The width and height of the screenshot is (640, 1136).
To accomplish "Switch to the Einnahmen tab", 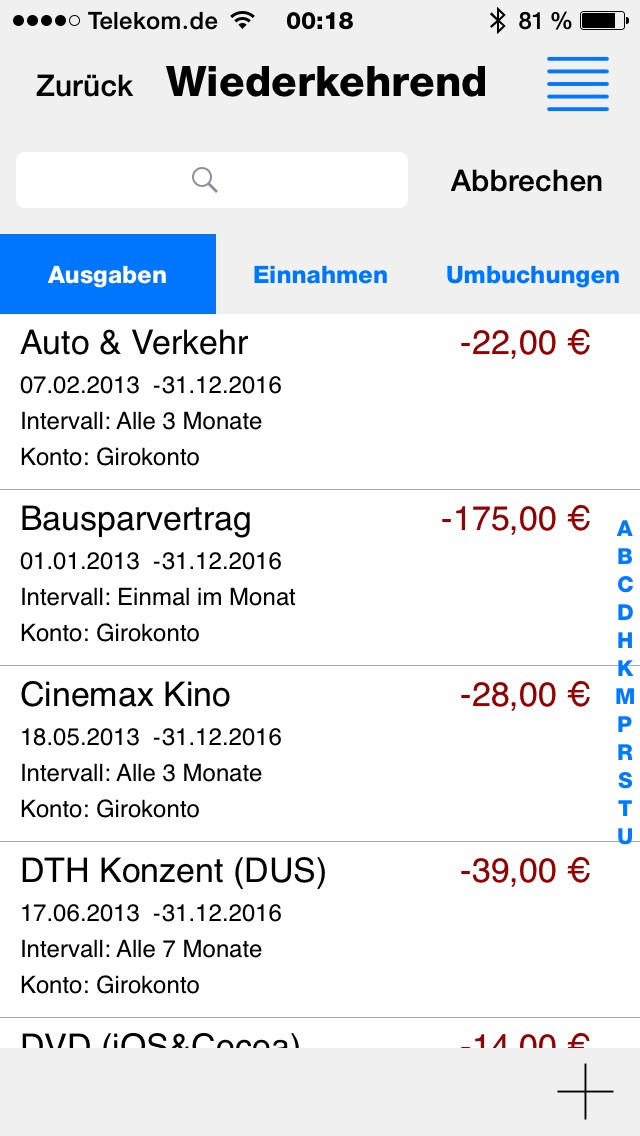I will (x=320, y=275).
